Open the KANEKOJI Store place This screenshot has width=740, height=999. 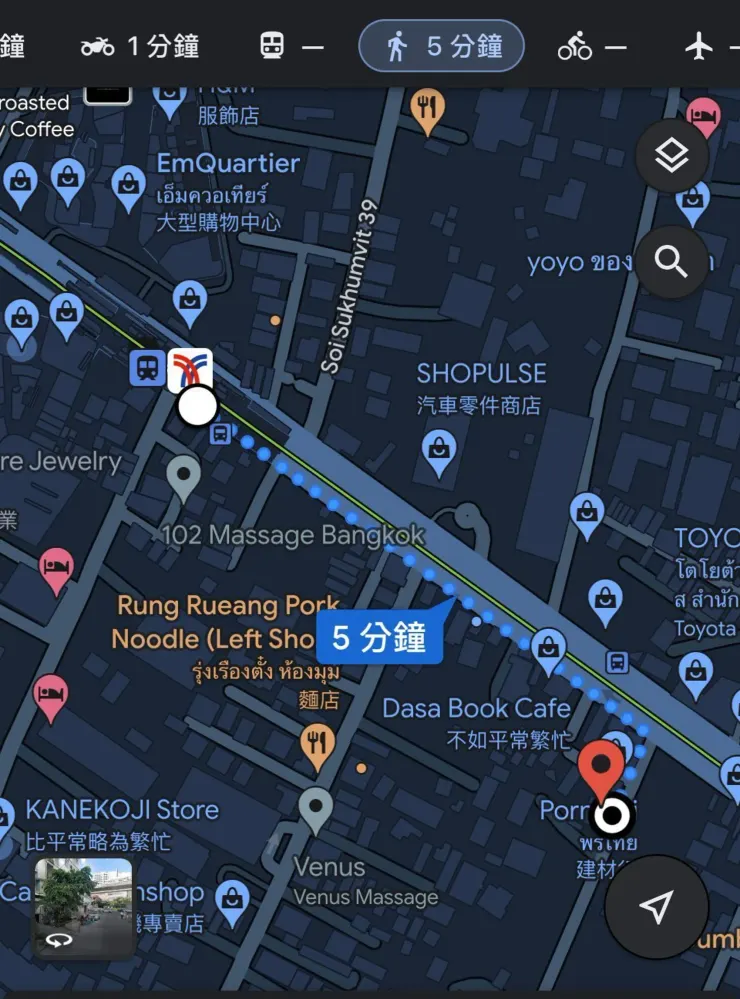click(x=122, y=809)
